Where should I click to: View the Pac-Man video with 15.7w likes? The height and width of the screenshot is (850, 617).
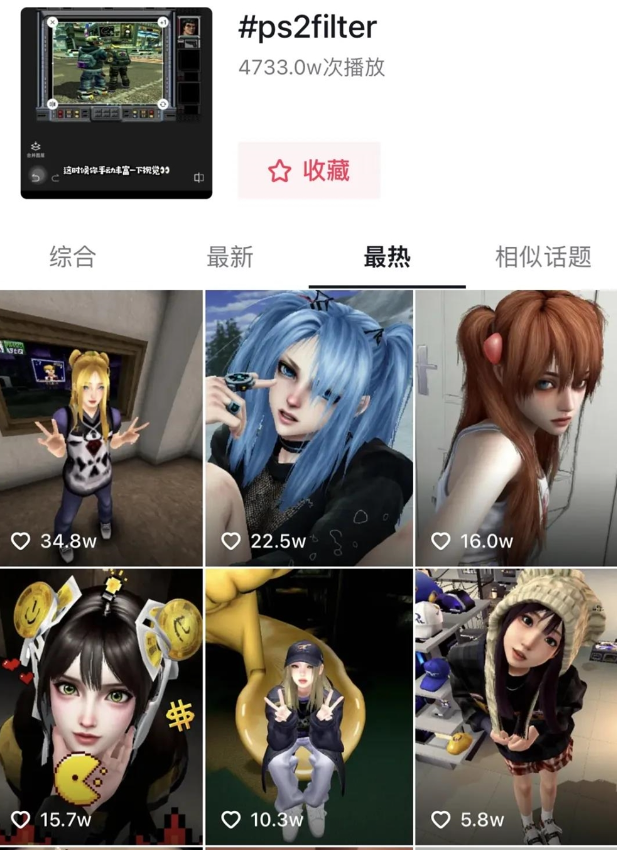tap(101, 706)
